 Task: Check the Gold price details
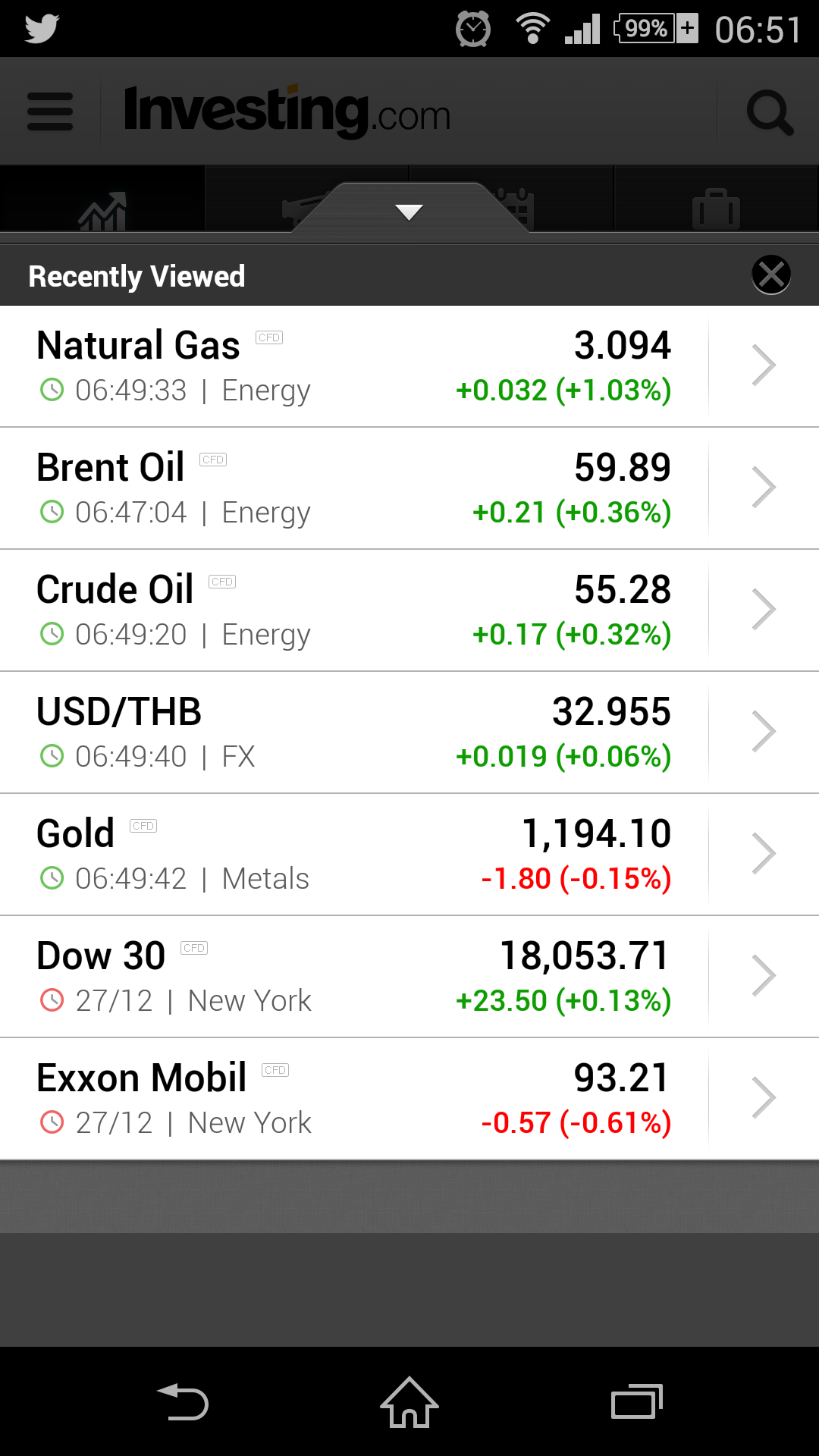point(409,855)
